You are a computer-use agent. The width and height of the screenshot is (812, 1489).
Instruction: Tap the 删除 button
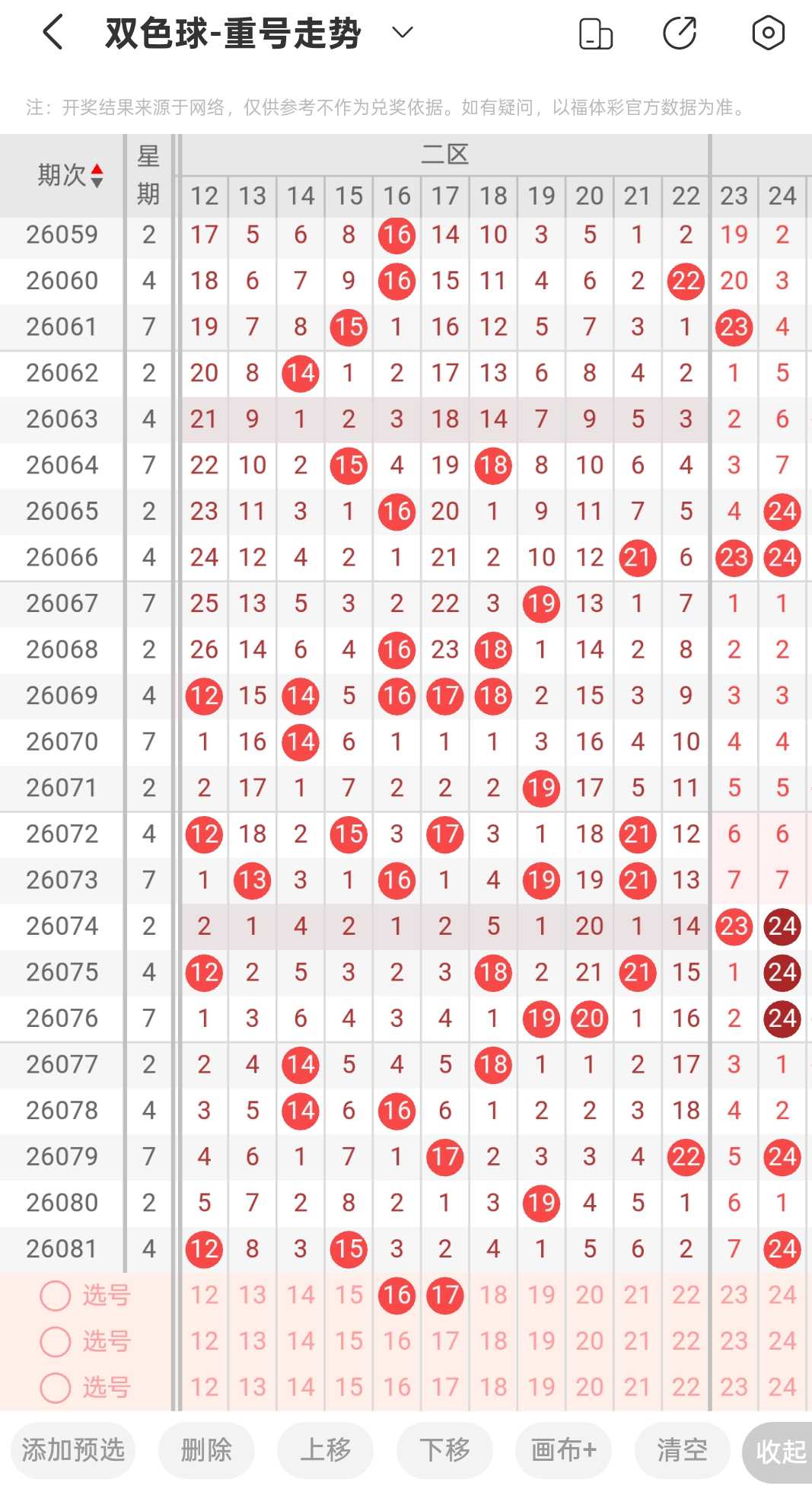click(206, 1449)
